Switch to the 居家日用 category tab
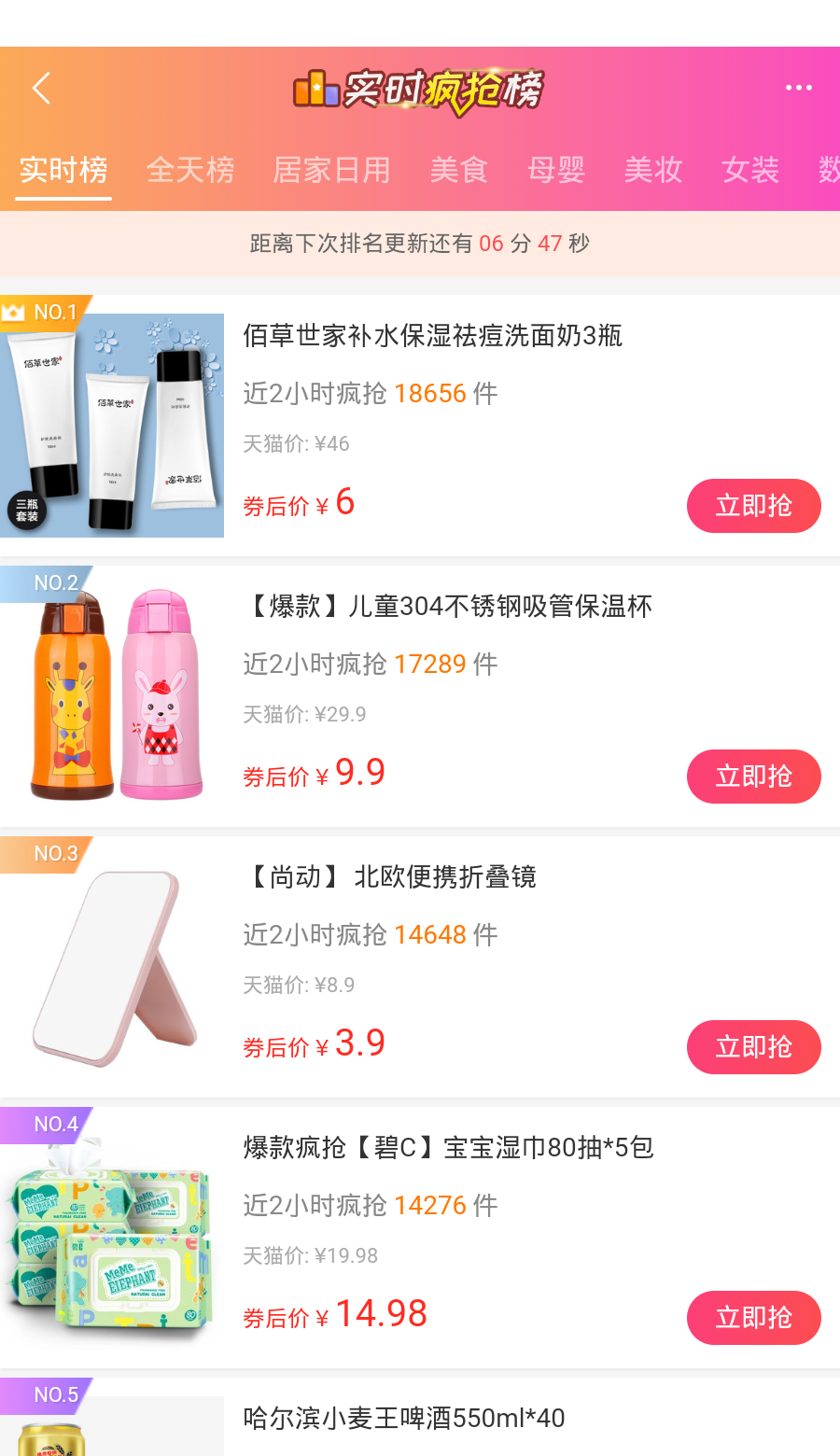The height and width of the screenshot is (1456, 840). [331, 170]
